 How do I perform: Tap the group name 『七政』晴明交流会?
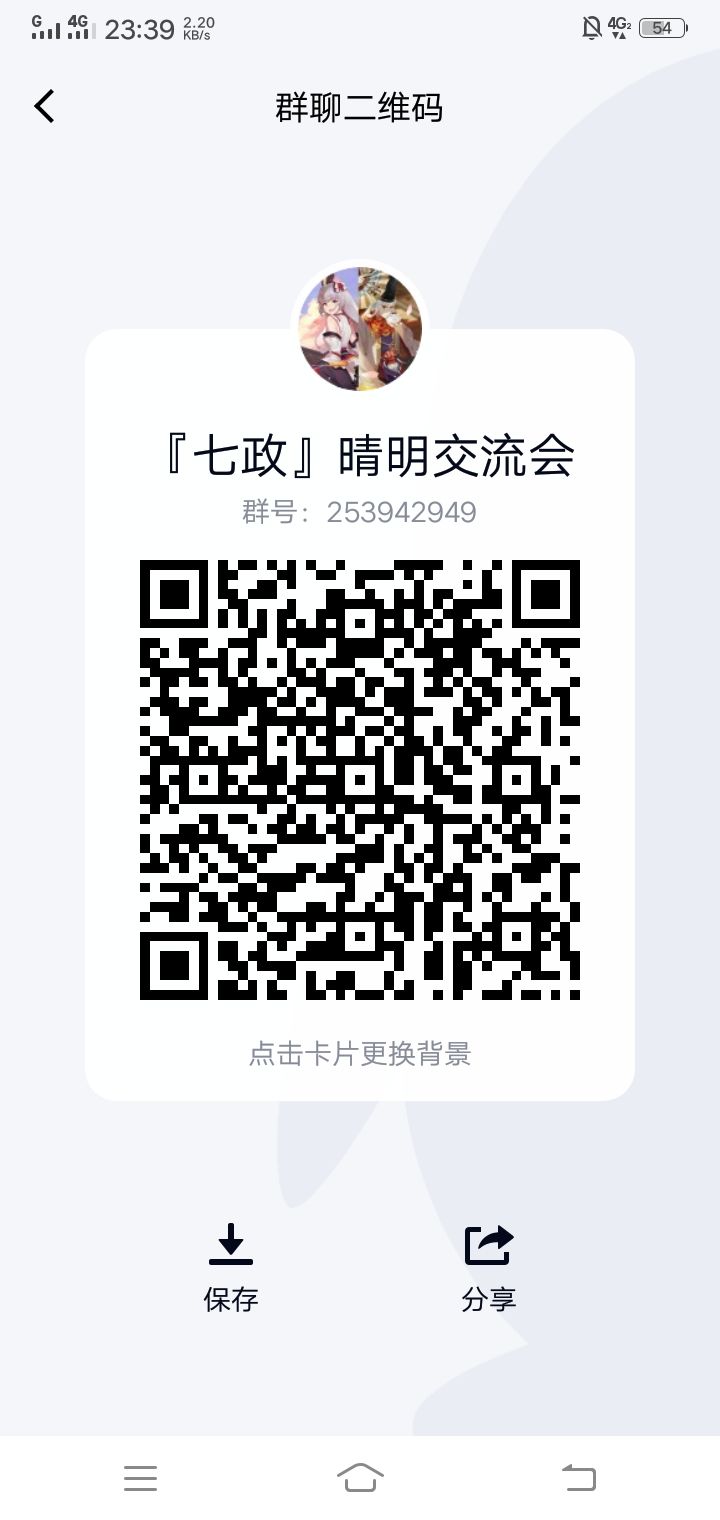click(360, 453)
